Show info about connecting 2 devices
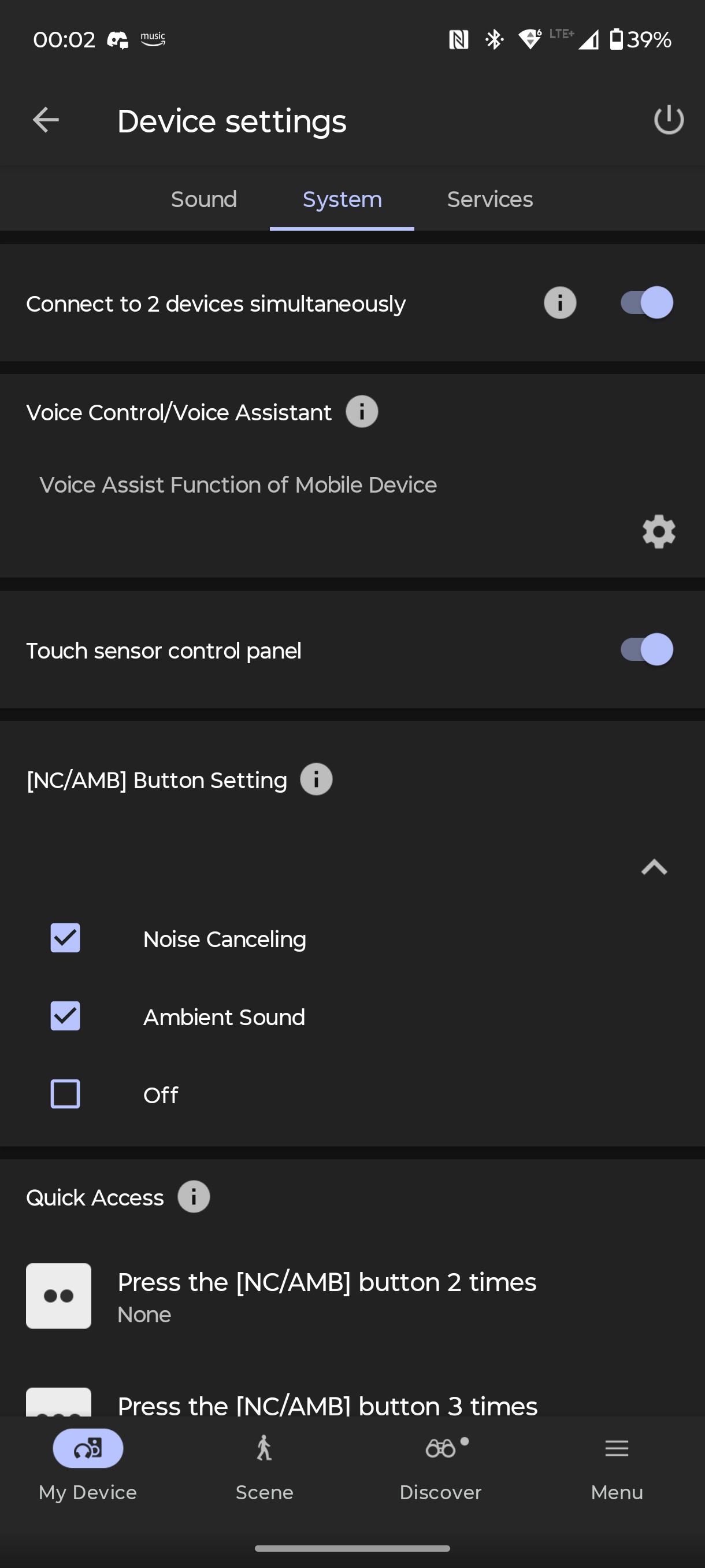The height and width of the screenshot is (1568, 705). tap(559, 302)
